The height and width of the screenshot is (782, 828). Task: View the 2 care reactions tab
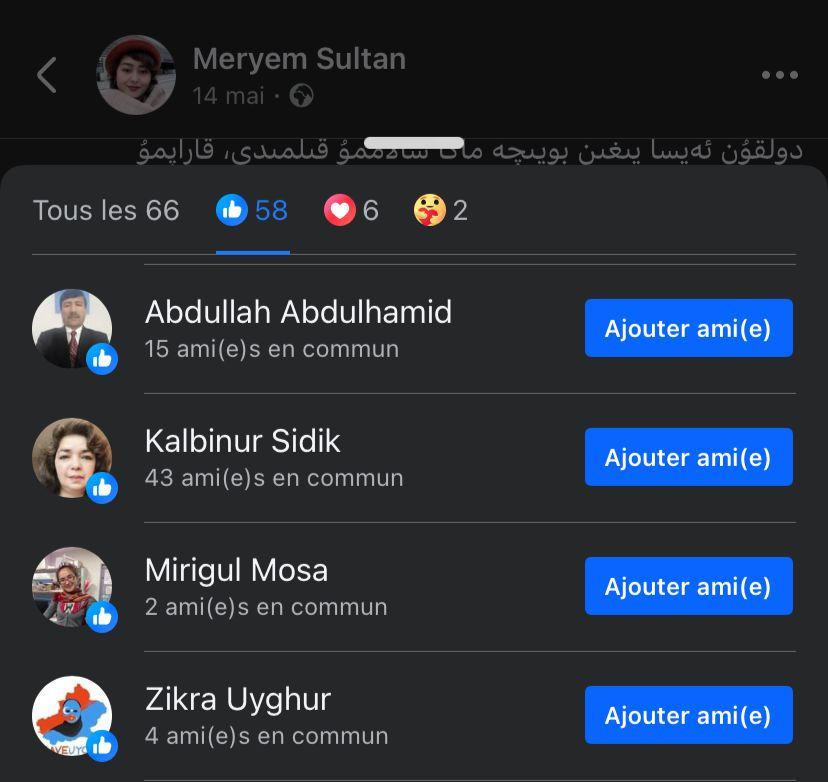441,211
